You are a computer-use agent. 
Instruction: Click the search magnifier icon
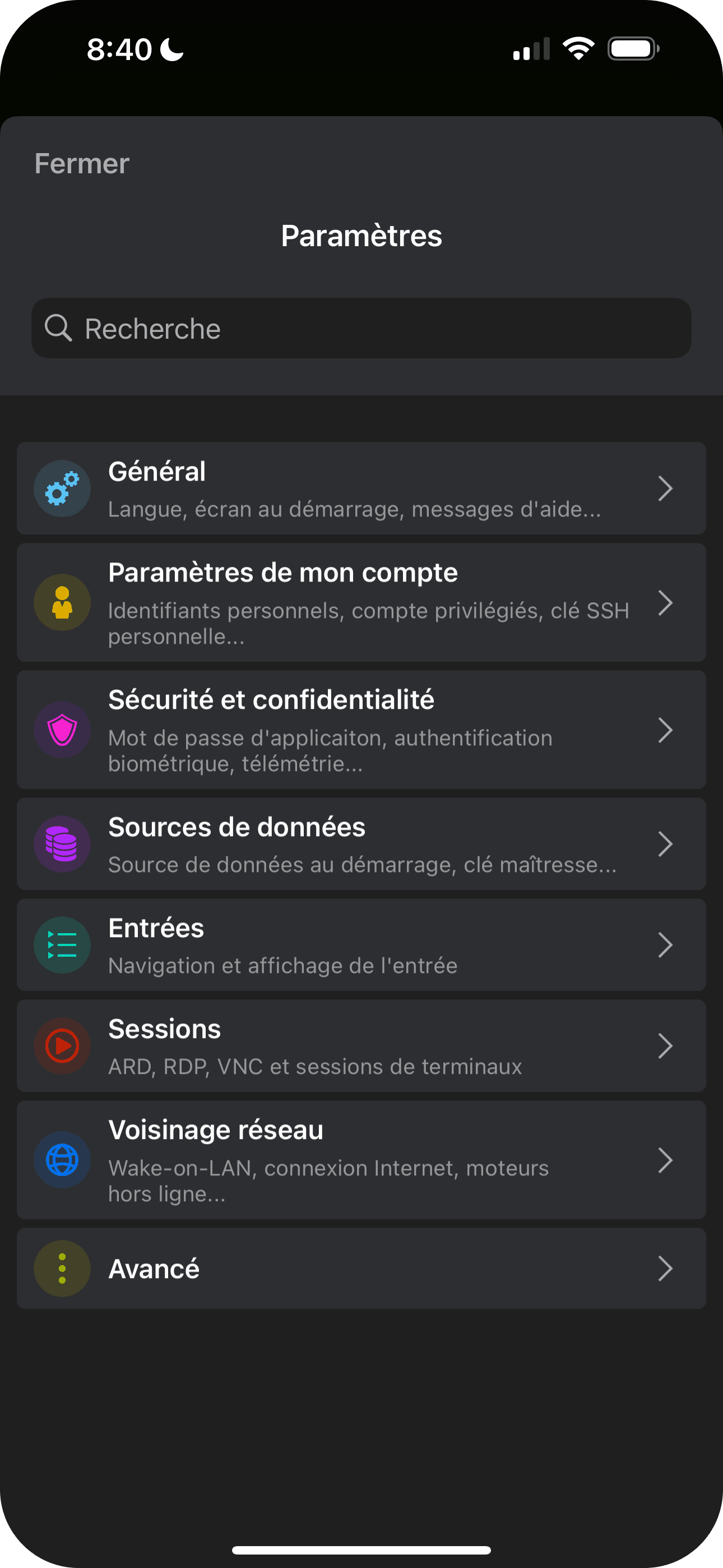(58, 328)
